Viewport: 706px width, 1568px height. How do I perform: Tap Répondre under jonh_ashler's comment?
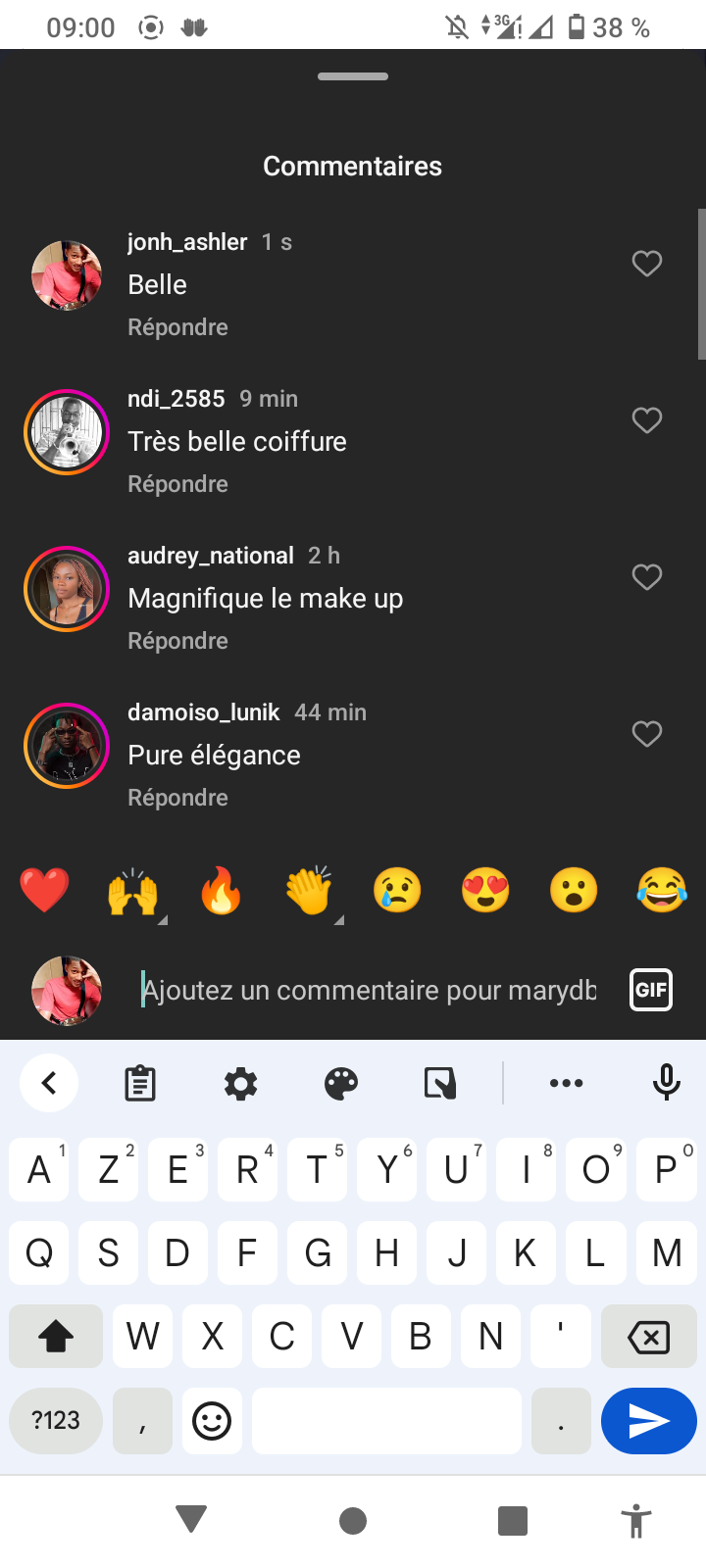point(177,327)
